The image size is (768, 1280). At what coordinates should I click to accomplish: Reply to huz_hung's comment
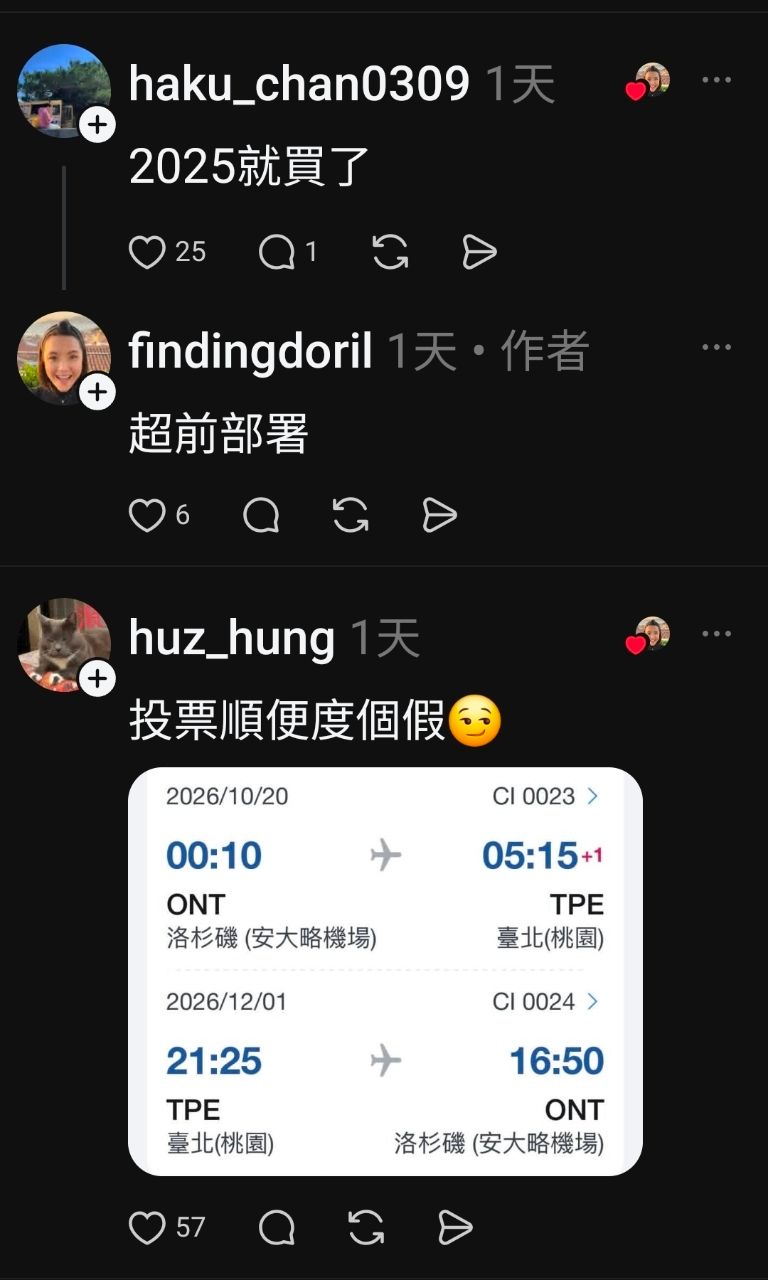click(276, 1227)
